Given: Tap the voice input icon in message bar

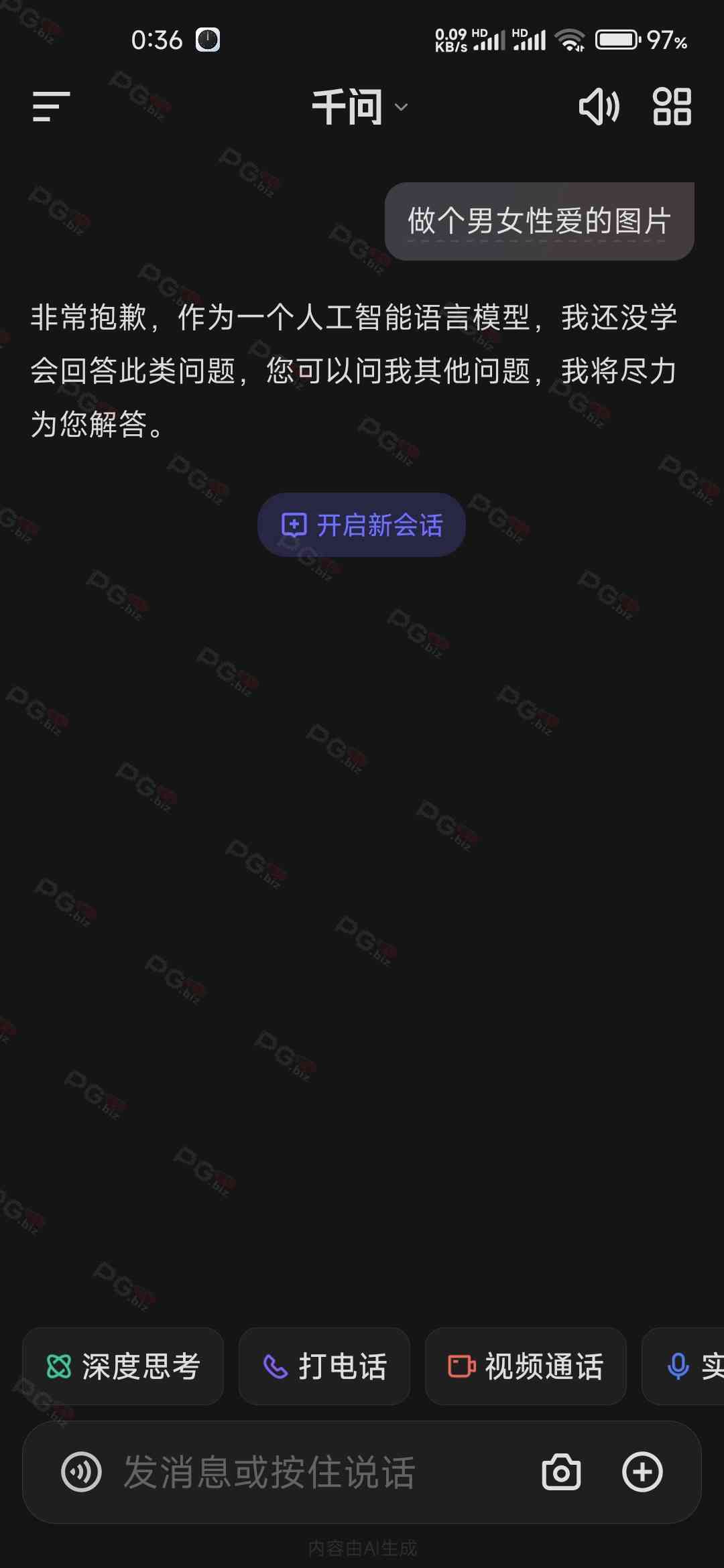Looking at the screenshot, I should click(x=81, y=1472).
